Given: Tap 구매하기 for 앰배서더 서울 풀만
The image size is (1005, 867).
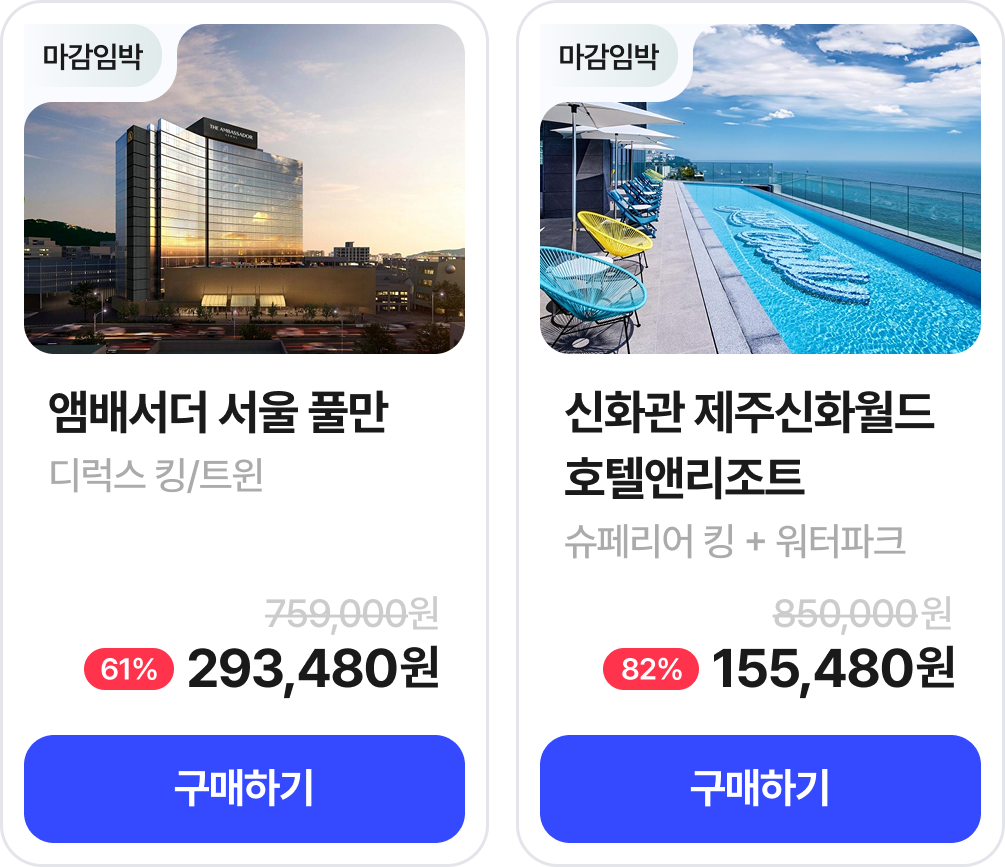Looking at the screenshot, I should (x=244, y=788).
